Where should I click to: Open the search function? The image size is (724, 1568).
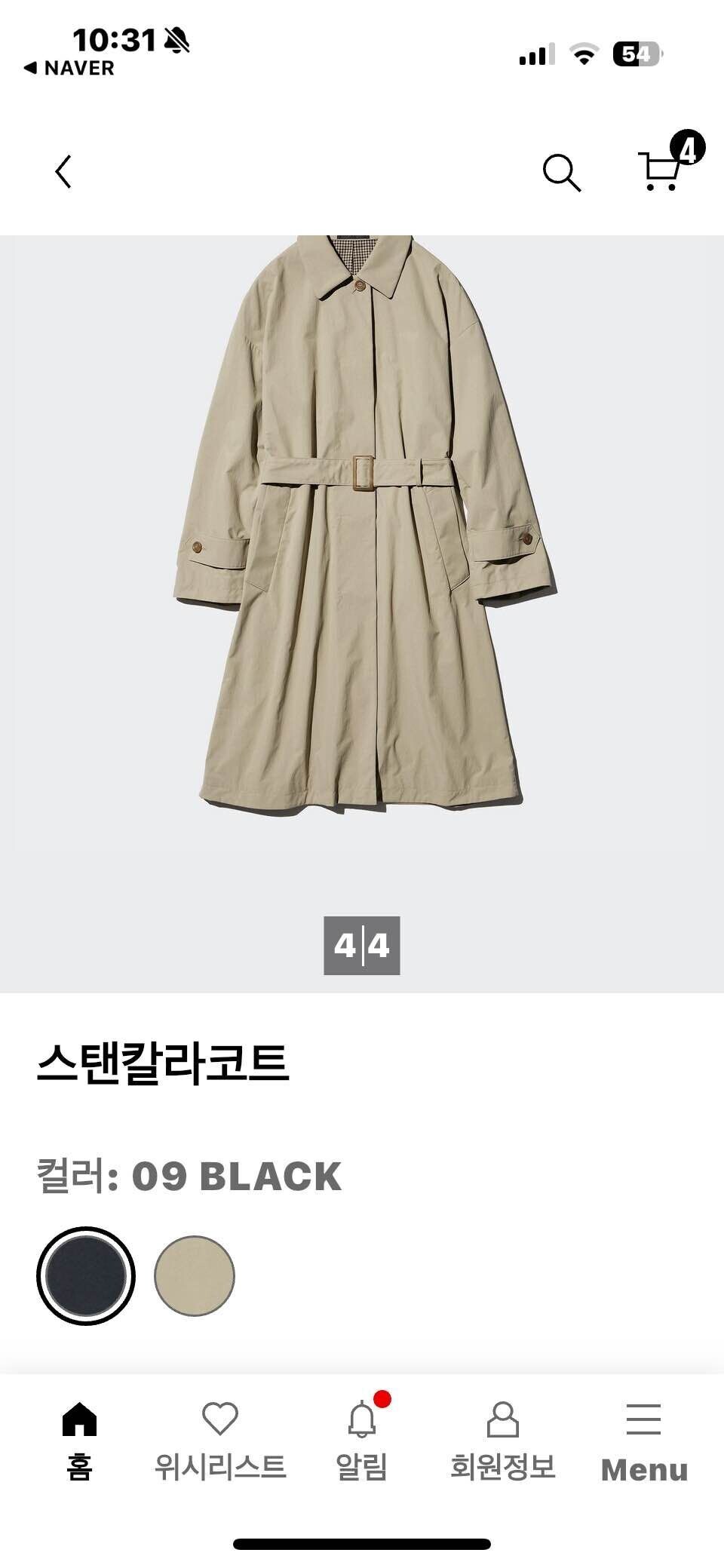[562, 172]
